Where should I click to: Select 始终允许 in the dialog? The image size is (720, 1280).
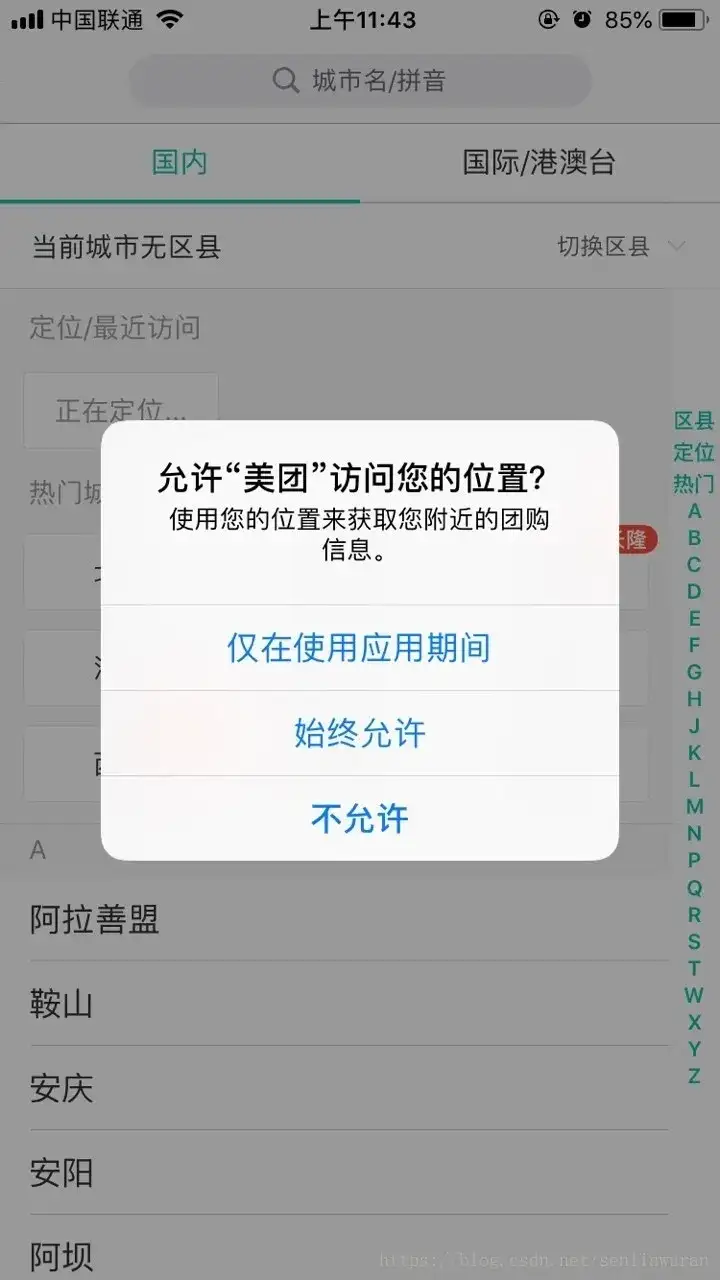359,733
